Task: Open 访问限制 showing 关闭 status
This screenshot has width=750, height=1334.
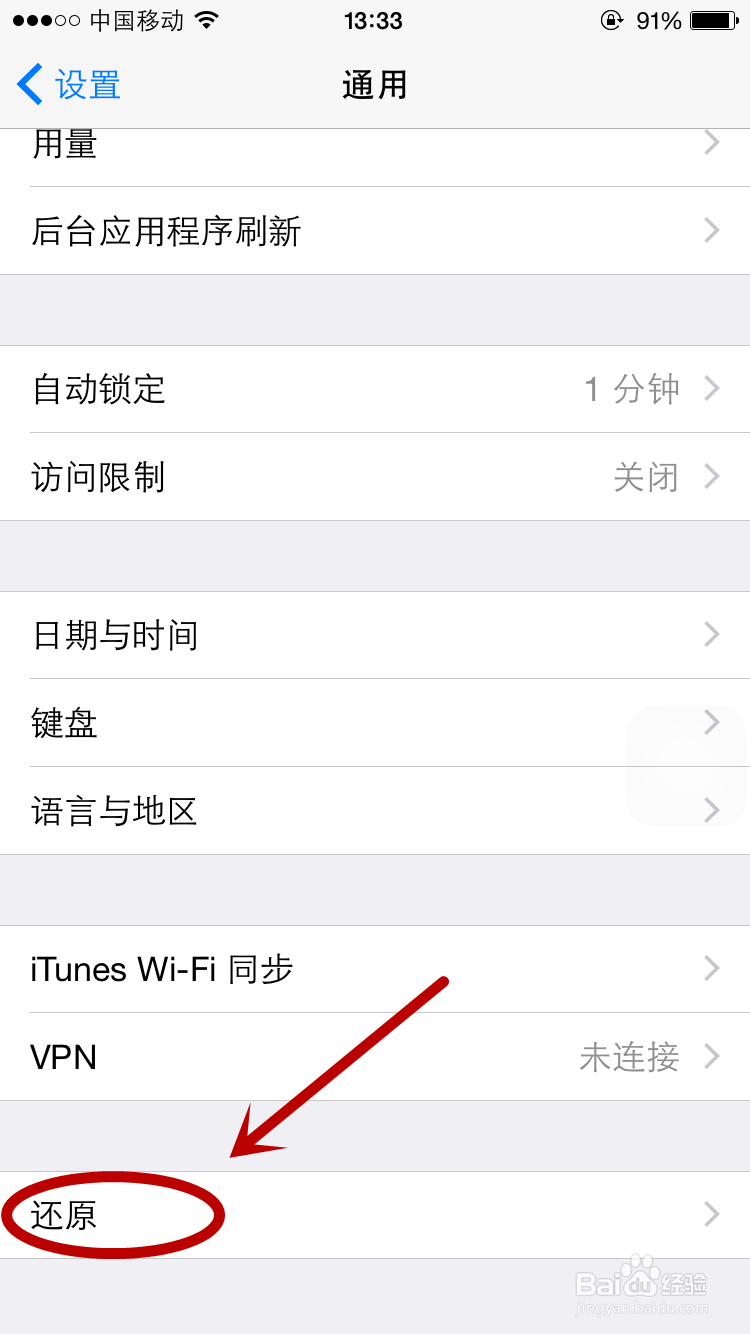Action: point(375,478)
